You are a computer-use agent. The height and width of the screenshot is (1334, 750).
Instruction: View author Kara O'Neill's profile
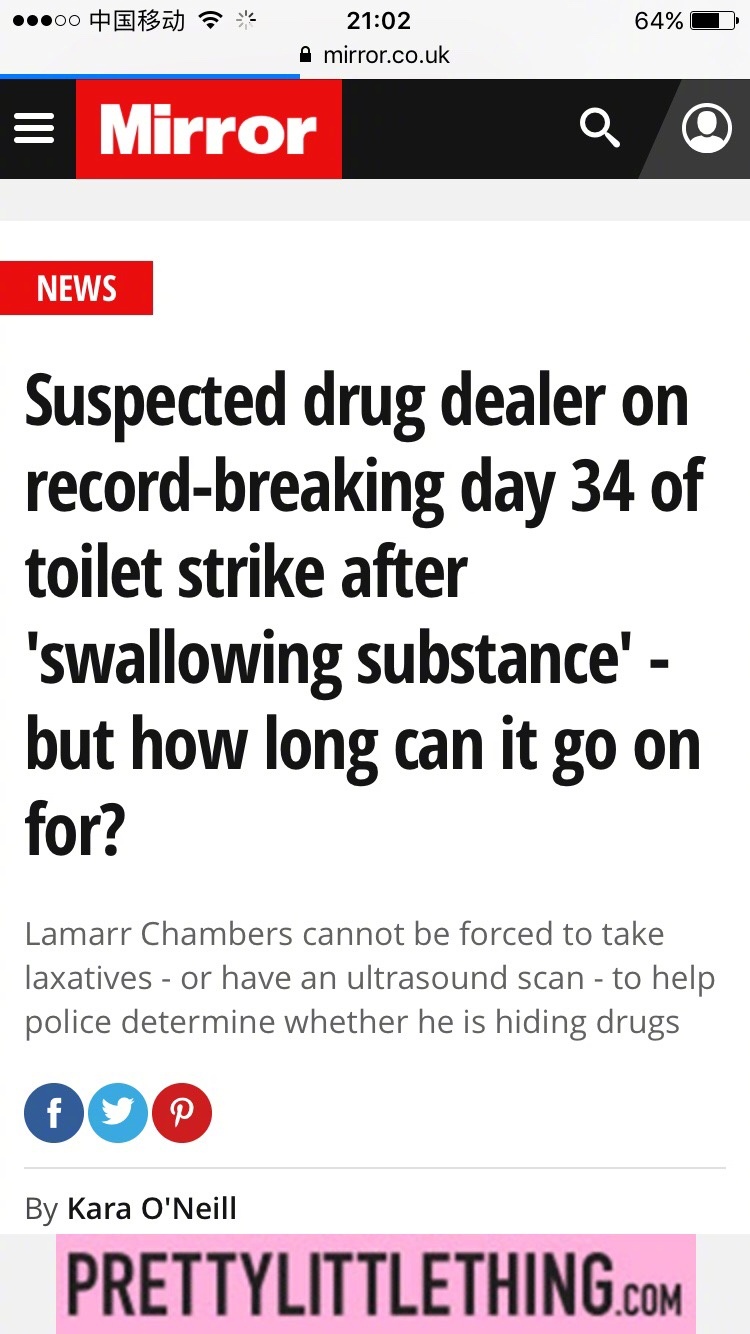tap(152, 1208)
